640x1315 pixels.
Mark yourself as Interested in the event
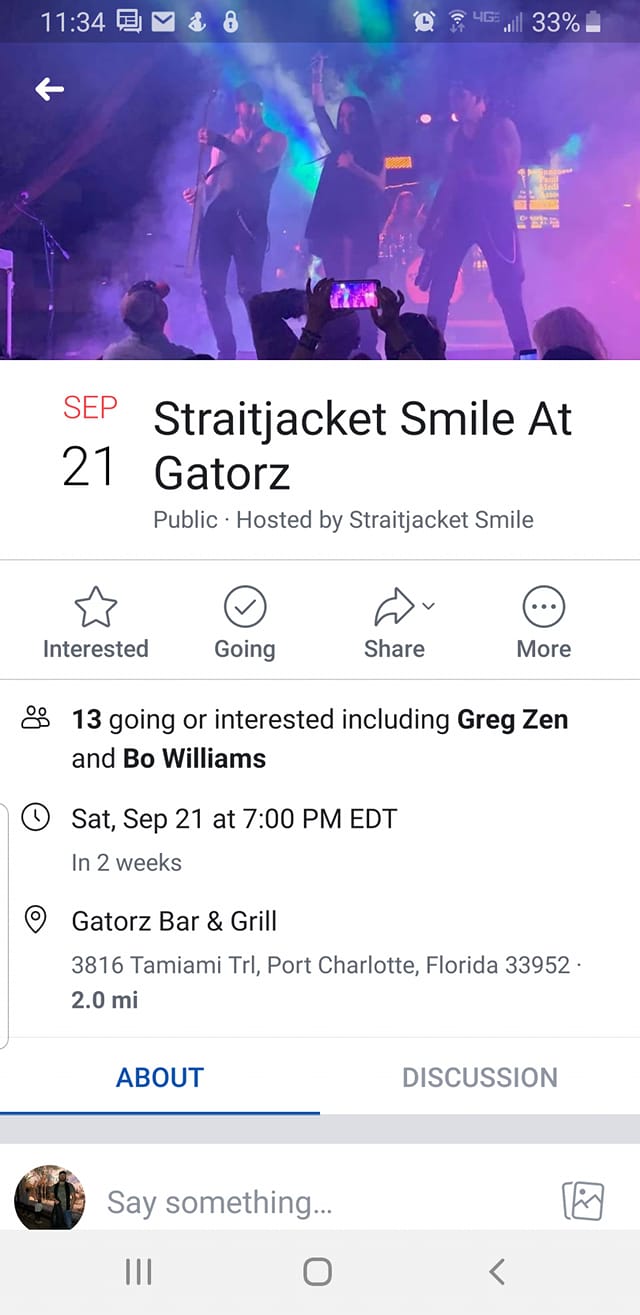[95, 622]
